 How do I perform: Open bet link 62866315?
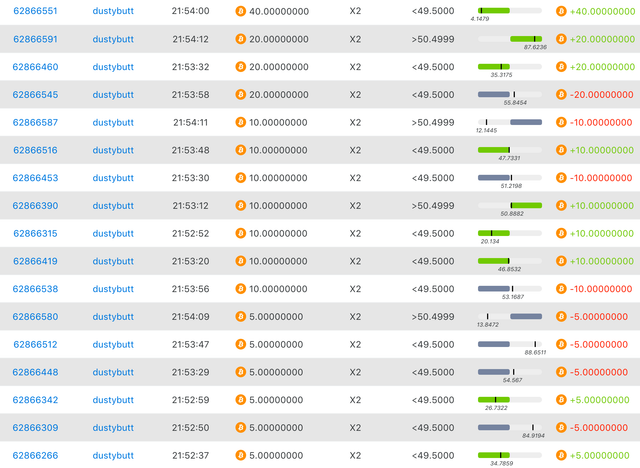coord(35,233)
